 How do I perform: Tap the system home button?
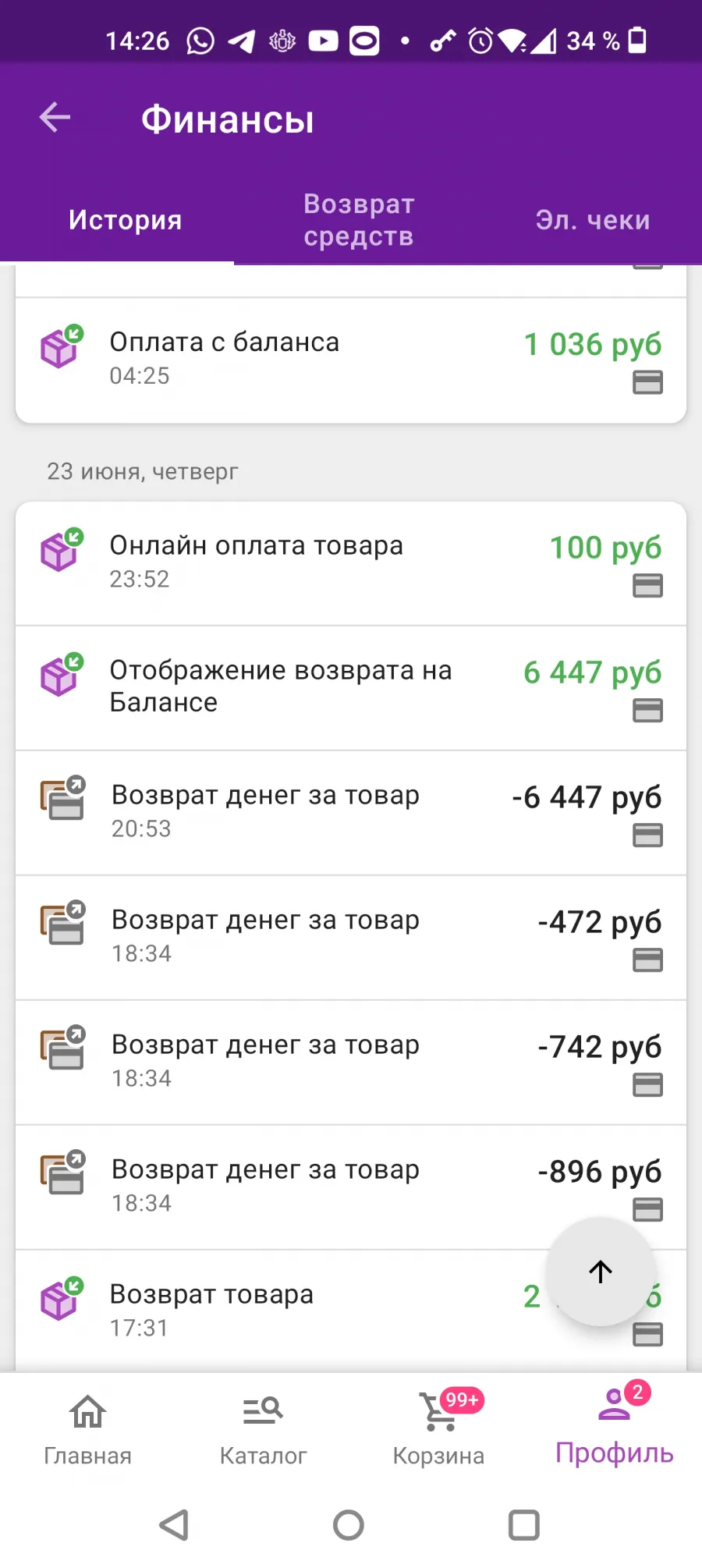349,1524
